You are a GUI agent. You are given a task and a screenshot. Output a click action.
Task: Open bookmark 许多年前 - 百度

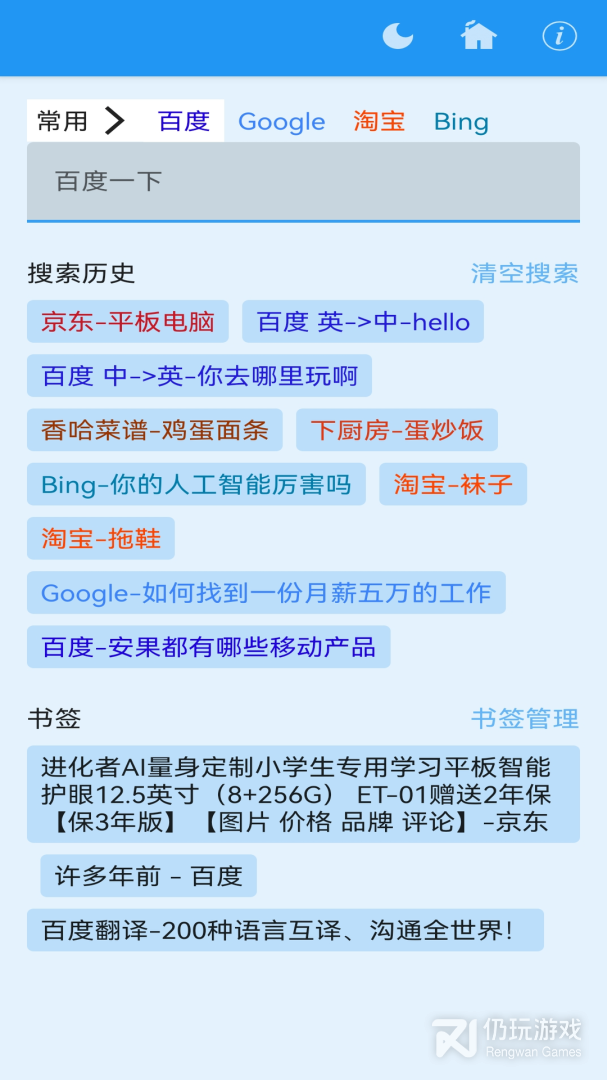pos(149,876)
